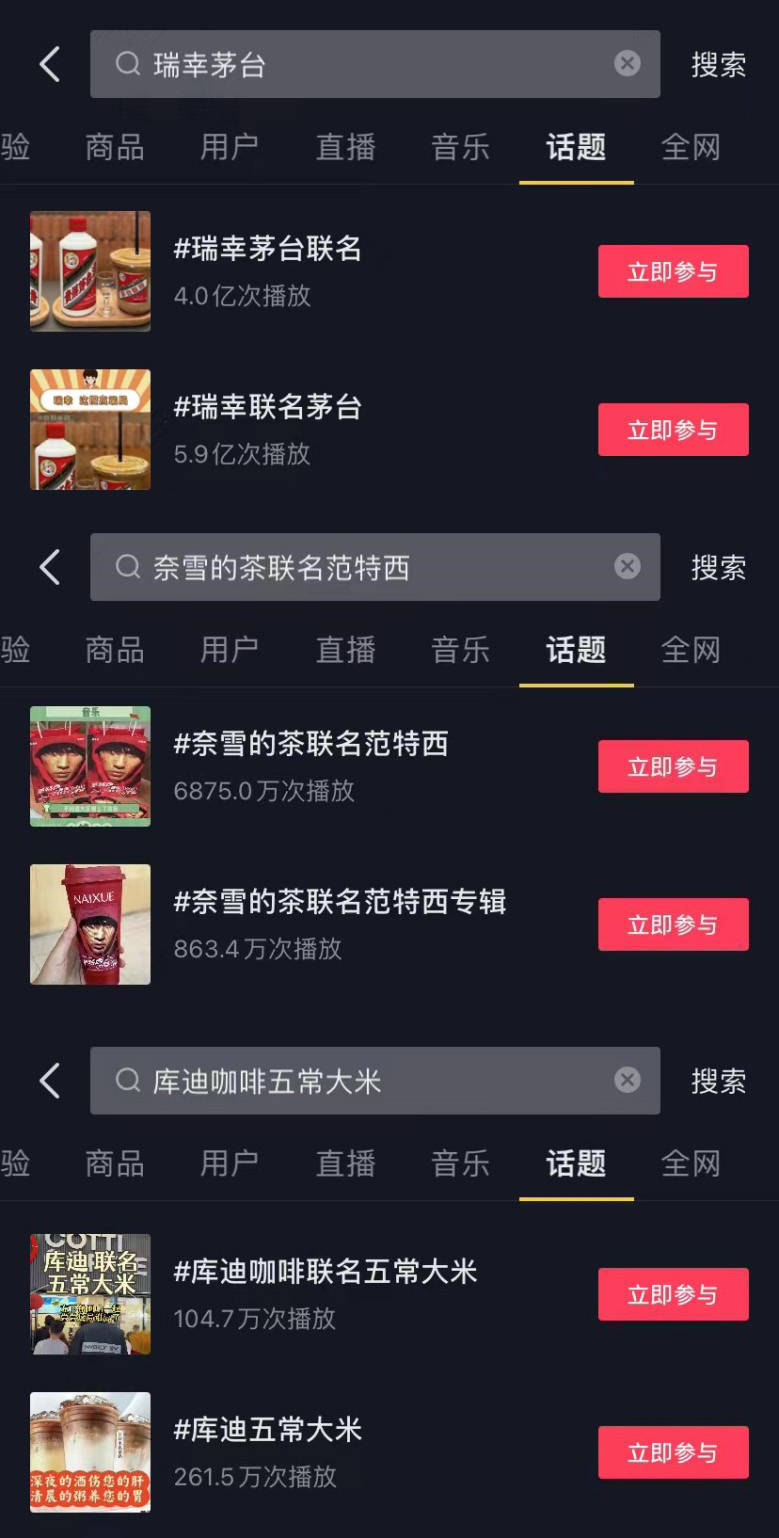Switch to the 全网 tab at the bottom
The width and height of the screenshot is (779, 1538).
tap(691, 1163)
